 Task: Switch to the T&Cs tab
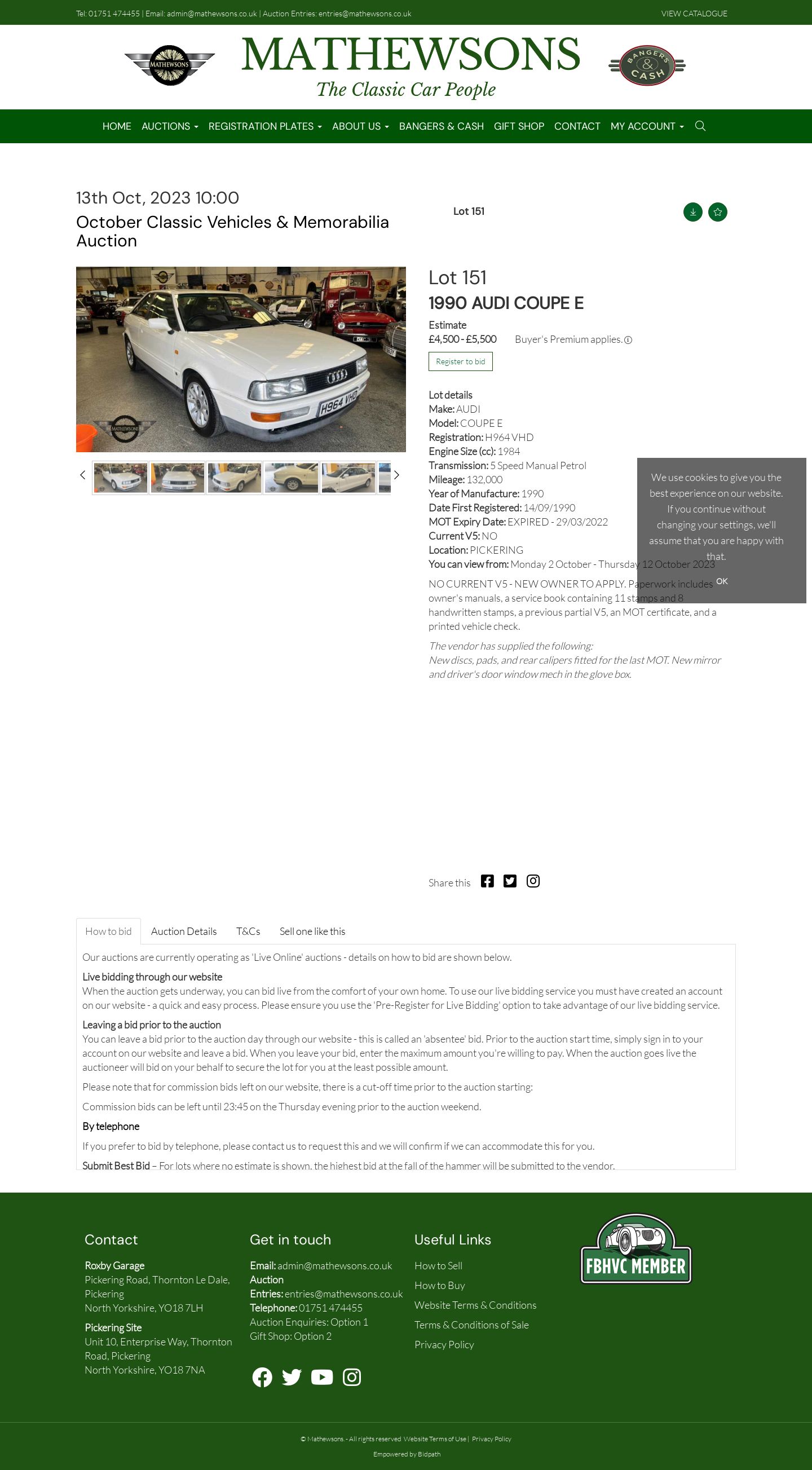coord(248,932)
